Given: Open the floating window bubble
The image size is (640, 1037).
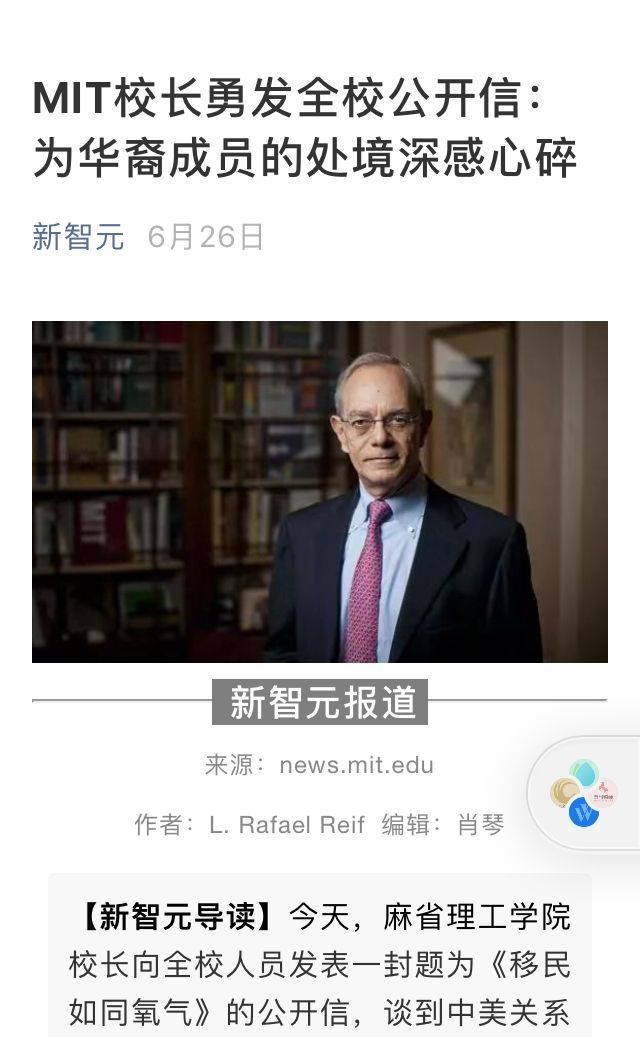Looking at the screenshot, I should 585,794.
